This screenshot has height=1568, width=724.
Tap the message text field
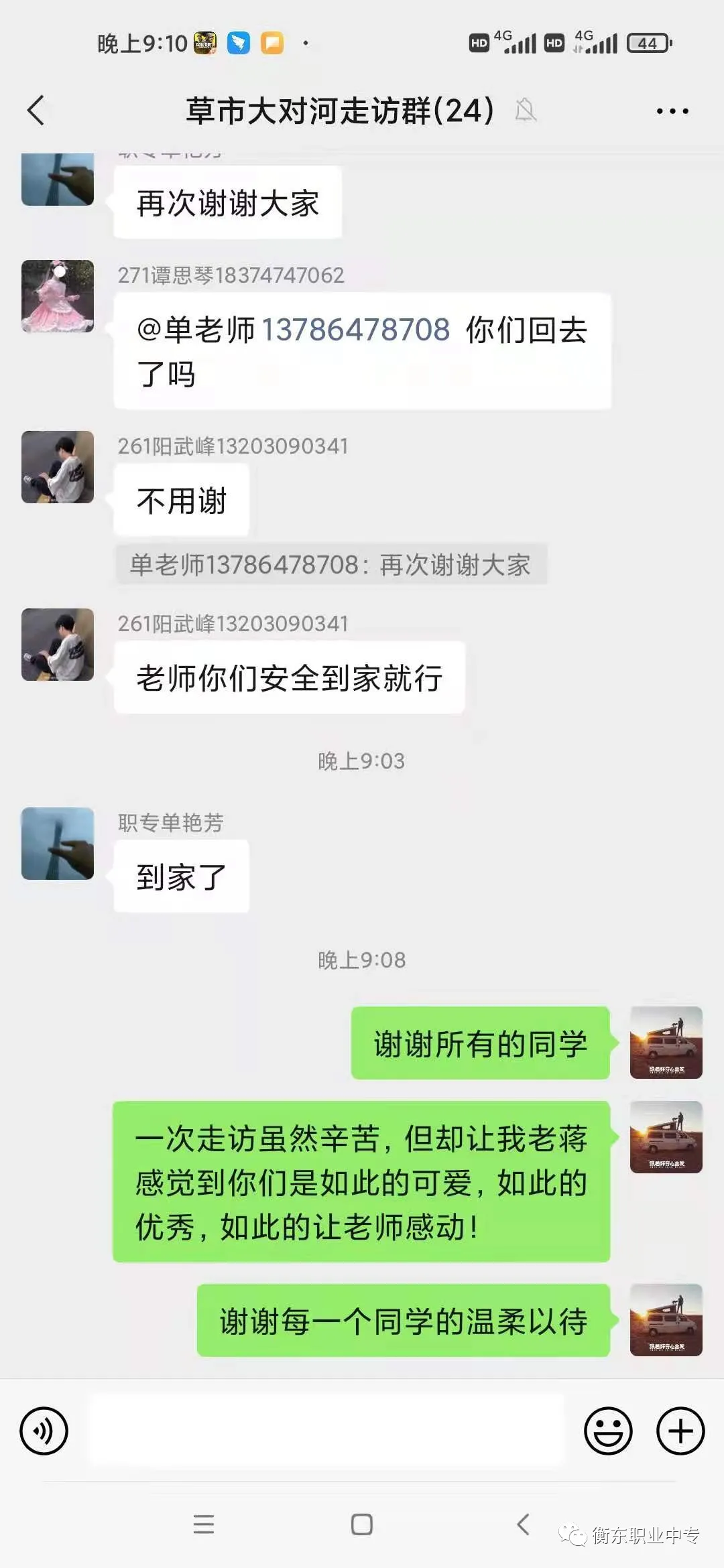point(327,1431)
